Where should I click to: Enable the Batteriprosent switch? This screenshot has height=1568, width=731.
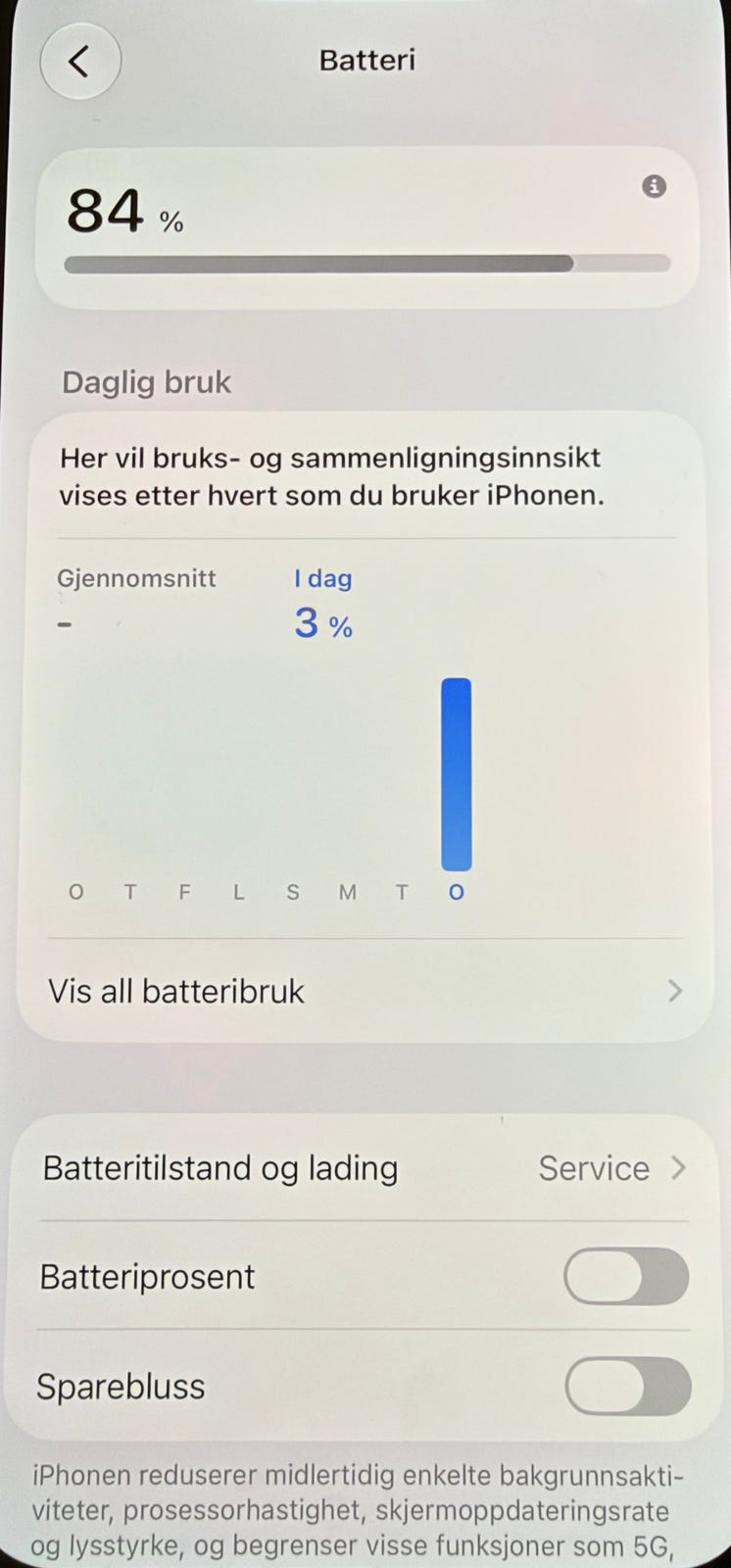[625, 1276]
